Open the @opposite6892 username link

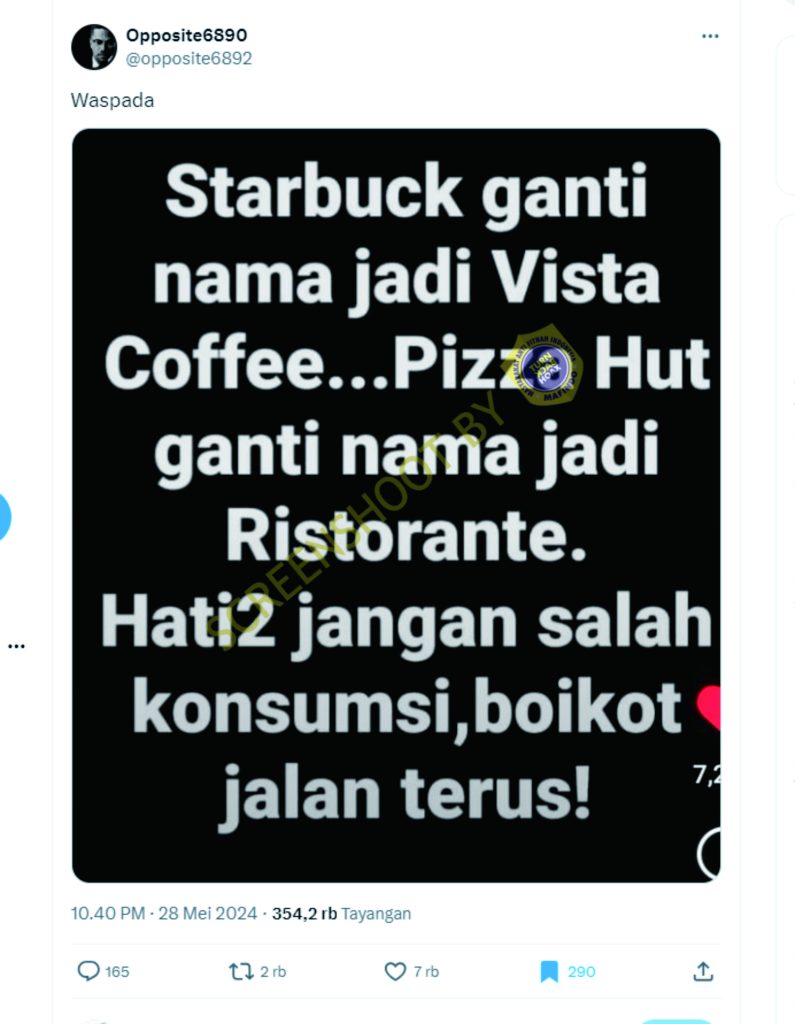[188, 58]
